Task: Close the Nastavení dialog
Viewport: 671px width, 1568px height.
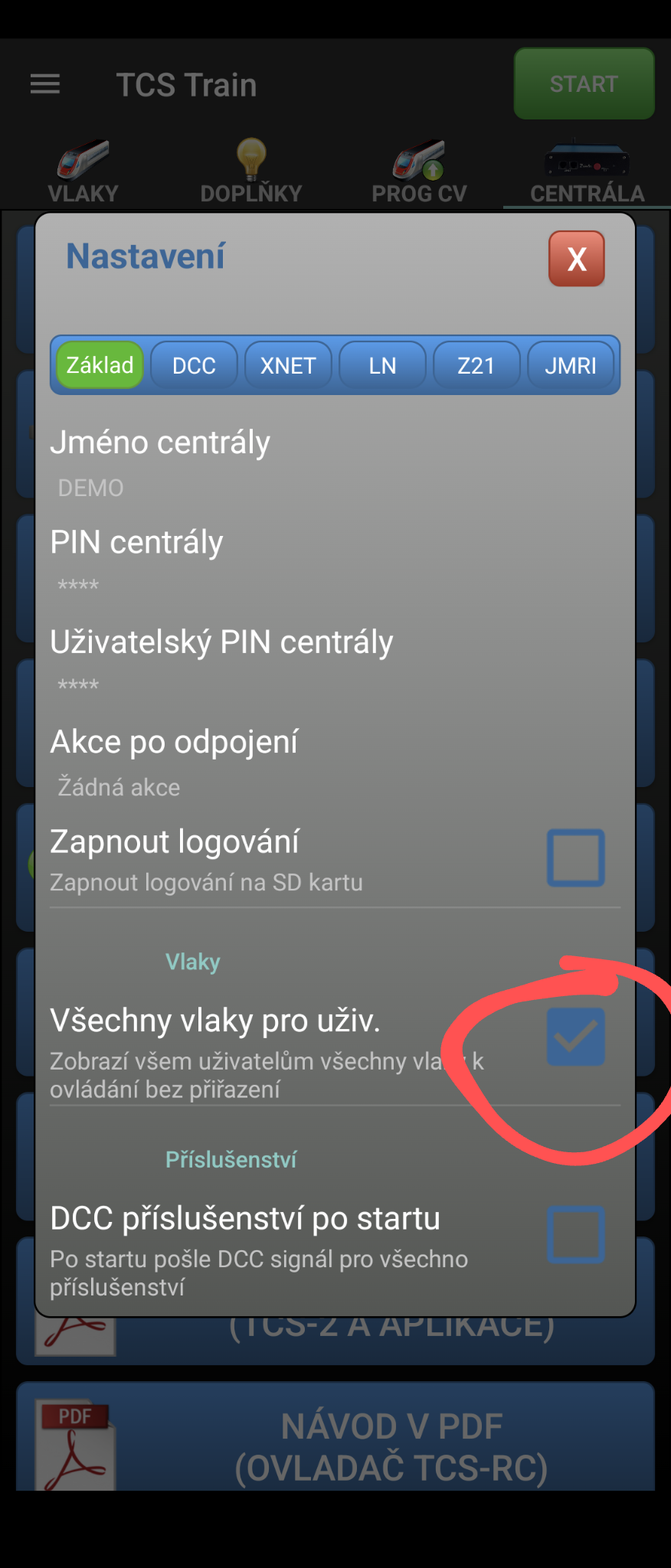Action: coord(576,259)
